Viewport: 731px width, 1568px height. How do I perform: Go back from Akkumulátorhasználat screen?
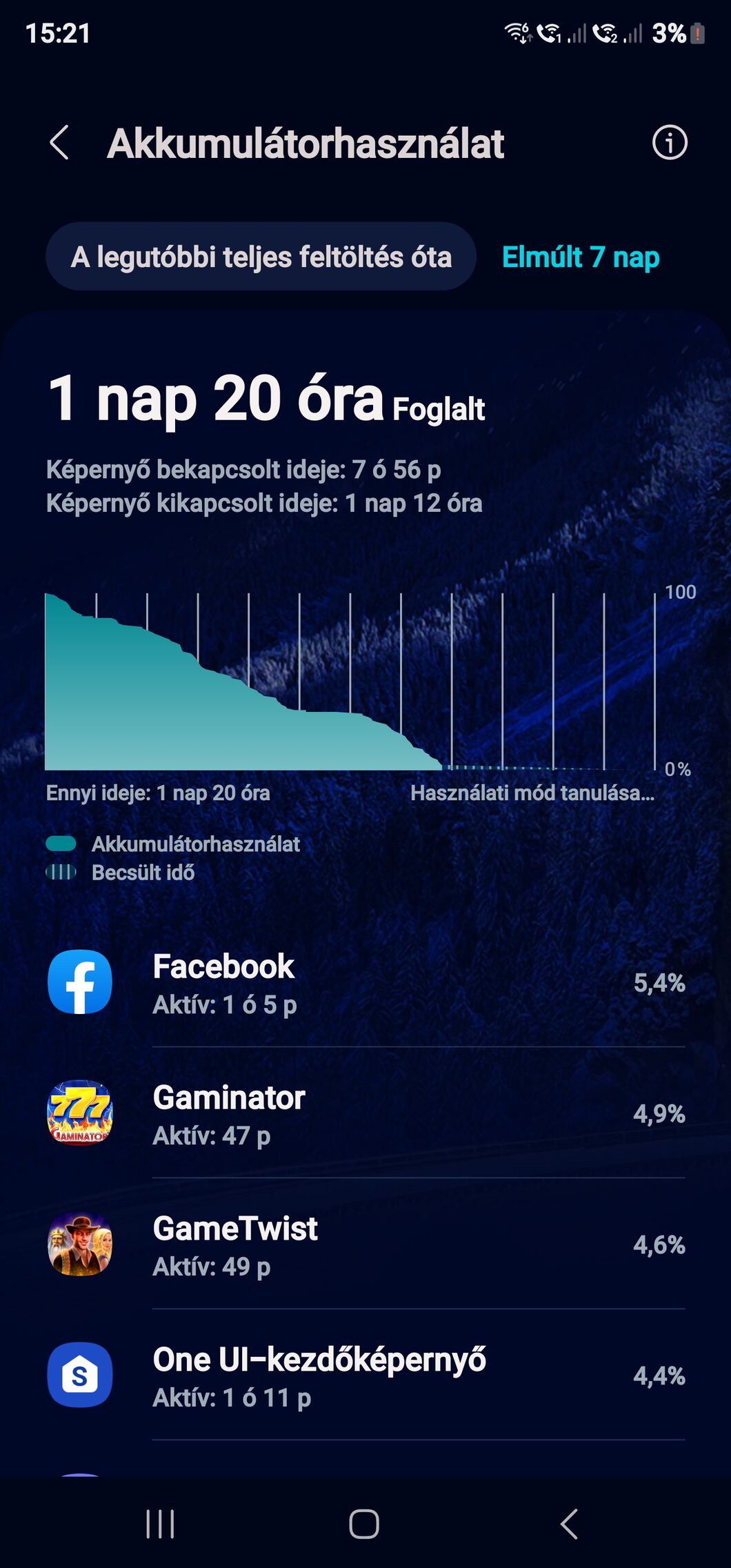point(59,143)
